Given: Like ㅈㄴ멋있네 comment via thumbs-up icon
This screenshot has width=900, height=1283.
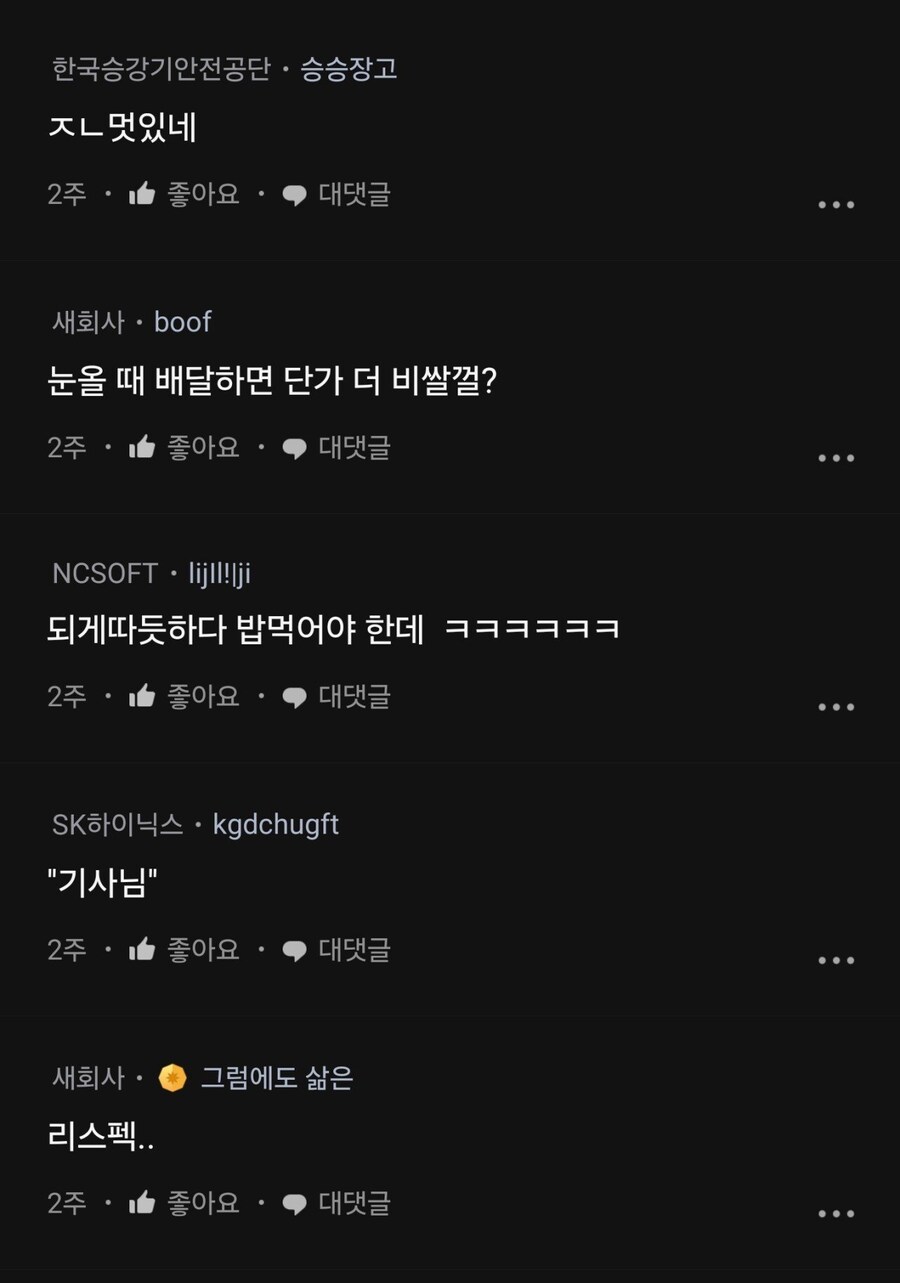Looking at the screenshot, I should pos(143,194).
